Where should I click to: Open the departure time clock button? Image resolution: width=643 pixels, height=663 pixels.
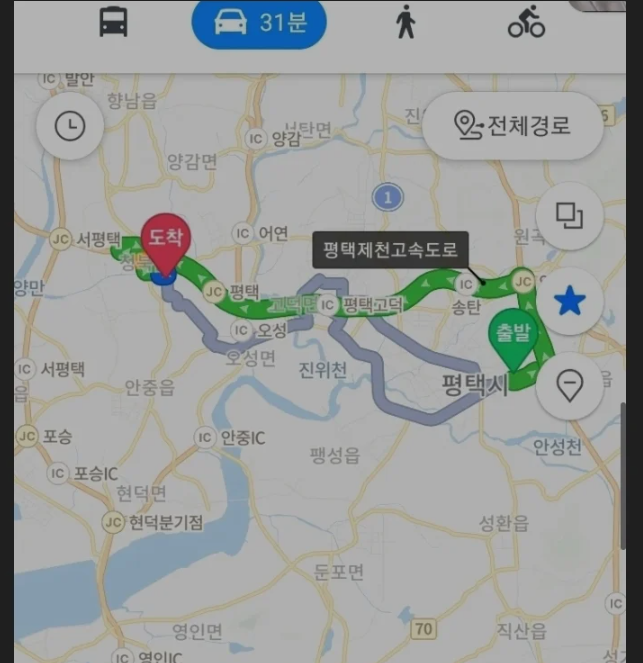[x=69, y=126]
